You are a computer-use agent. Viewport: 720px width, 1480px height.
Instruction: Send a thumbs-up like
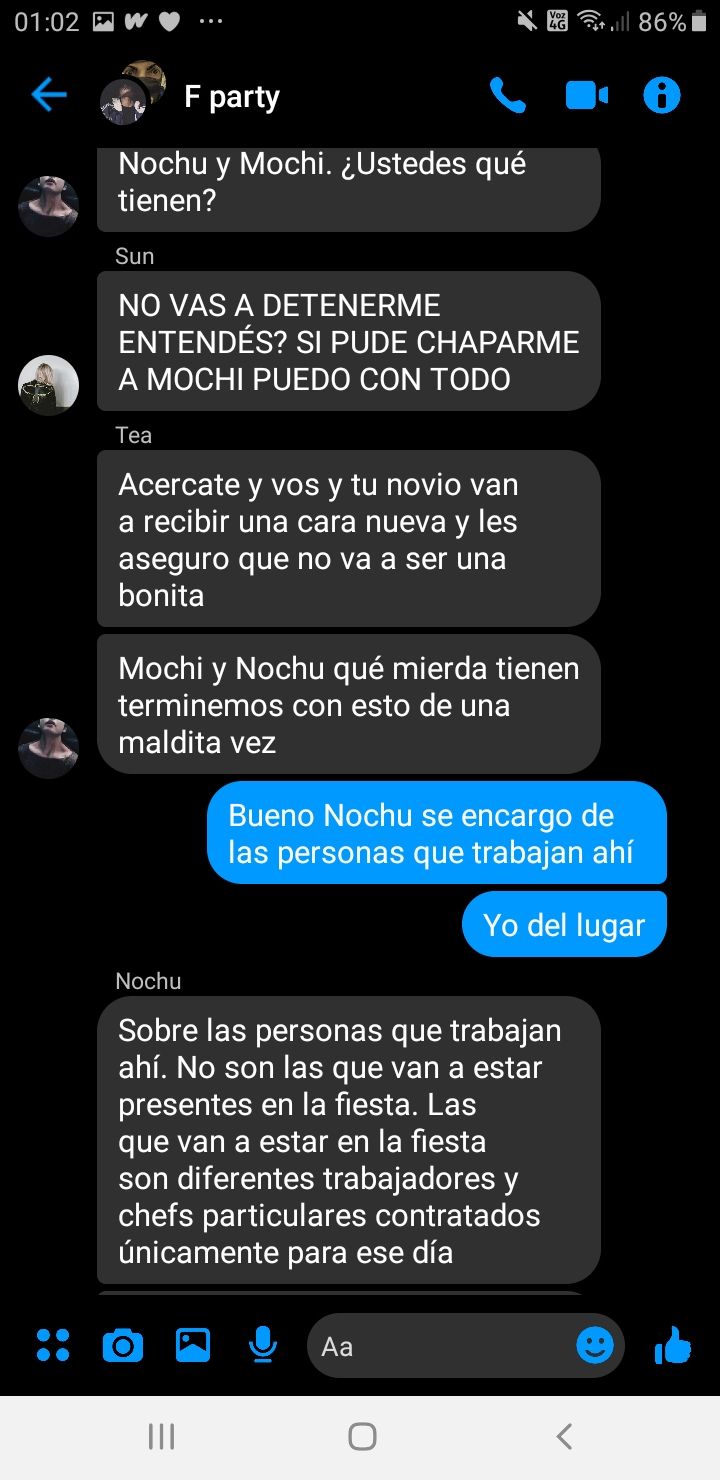pyautogui.click(x=673, y=1346)
